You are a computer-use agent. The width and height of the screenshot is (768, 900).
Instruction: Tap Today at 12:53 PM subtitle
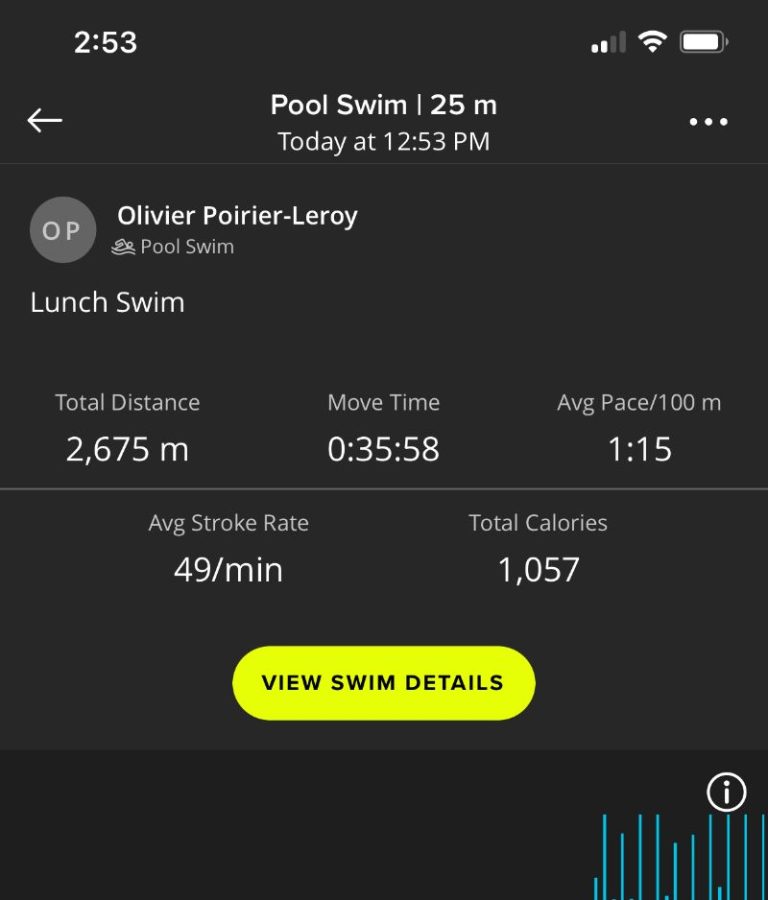pyautogui.click(x=384, y=142)
